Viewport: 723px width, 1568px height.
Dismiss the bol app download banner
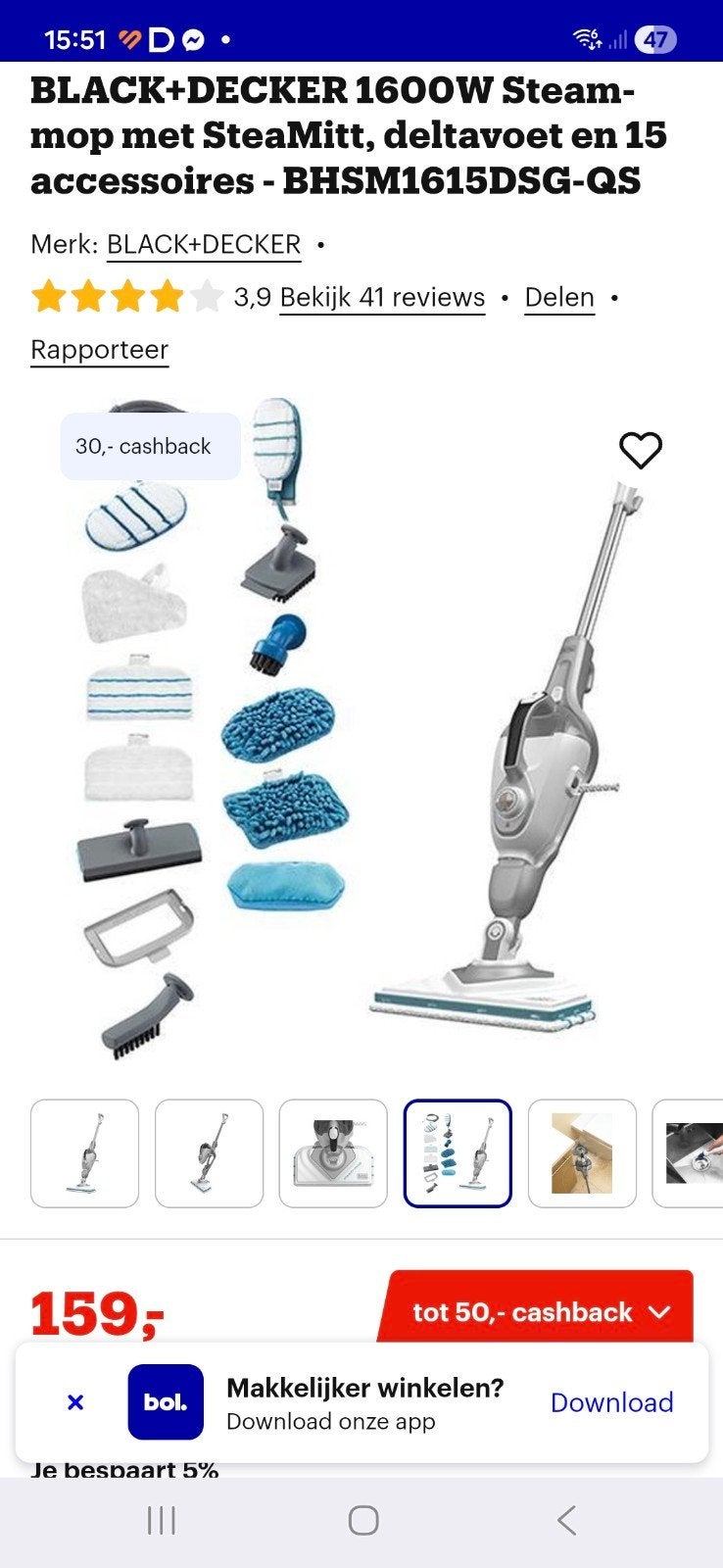click(74, 1402)
